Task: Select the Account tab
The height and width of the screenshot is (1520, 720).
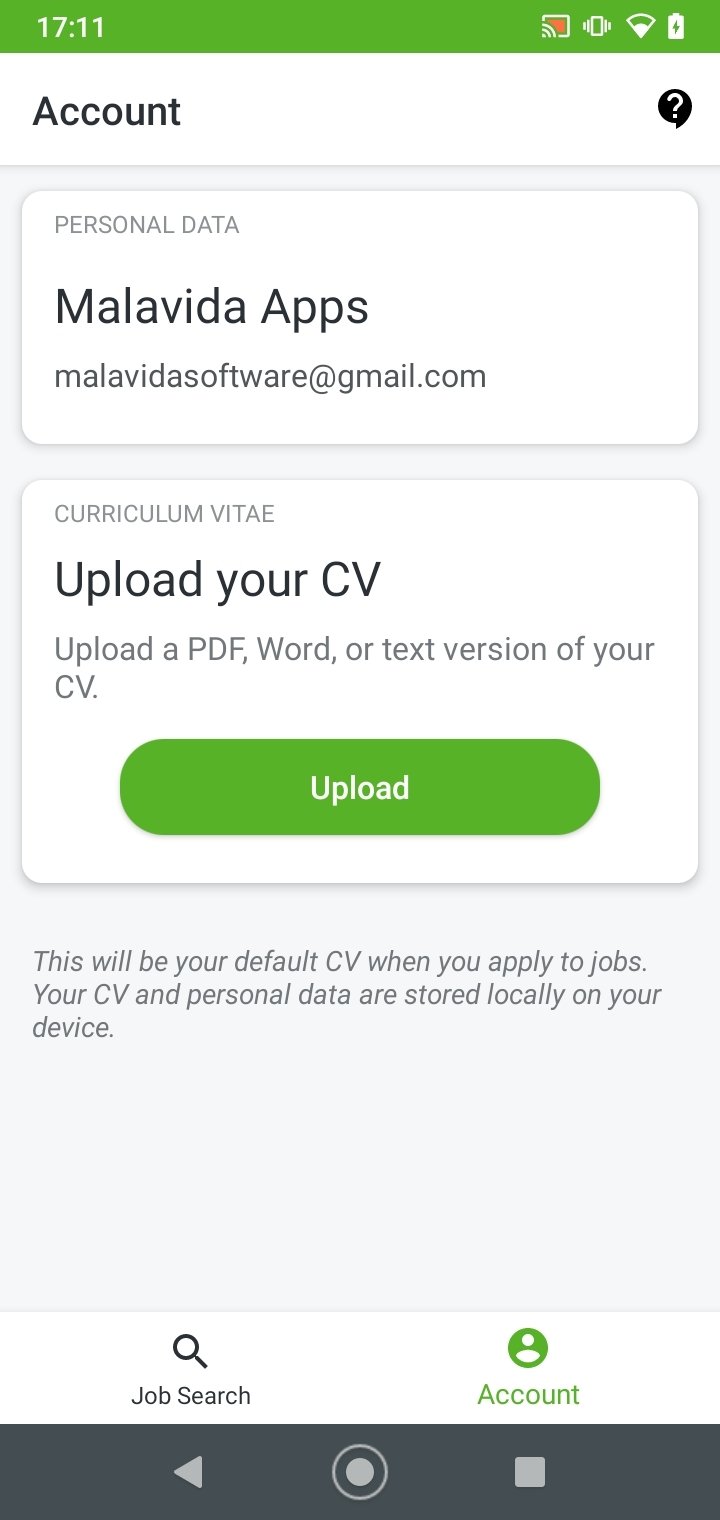Action: pos(528,1369)
